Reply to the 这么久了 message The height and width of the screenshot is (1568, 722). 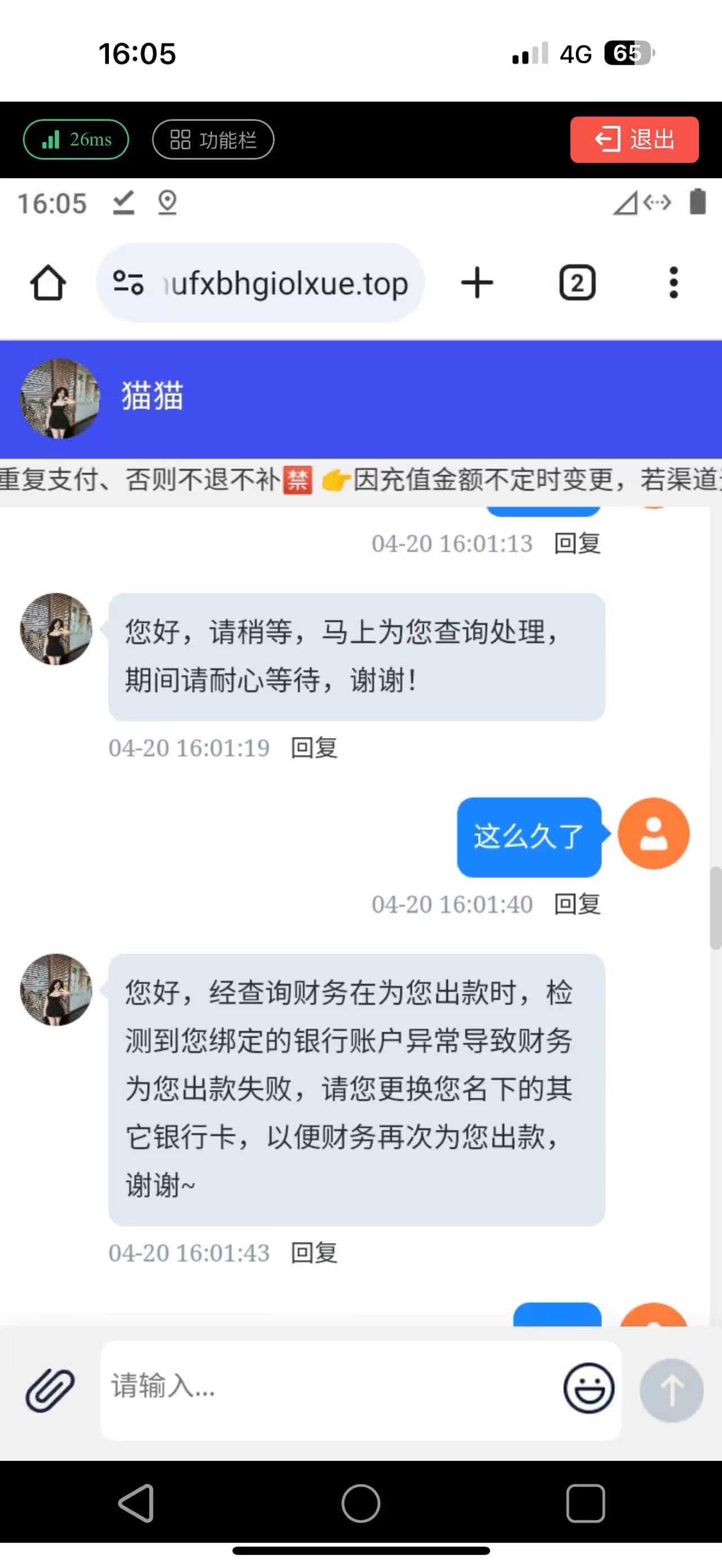pyautogui.click(x=577, y=904)
